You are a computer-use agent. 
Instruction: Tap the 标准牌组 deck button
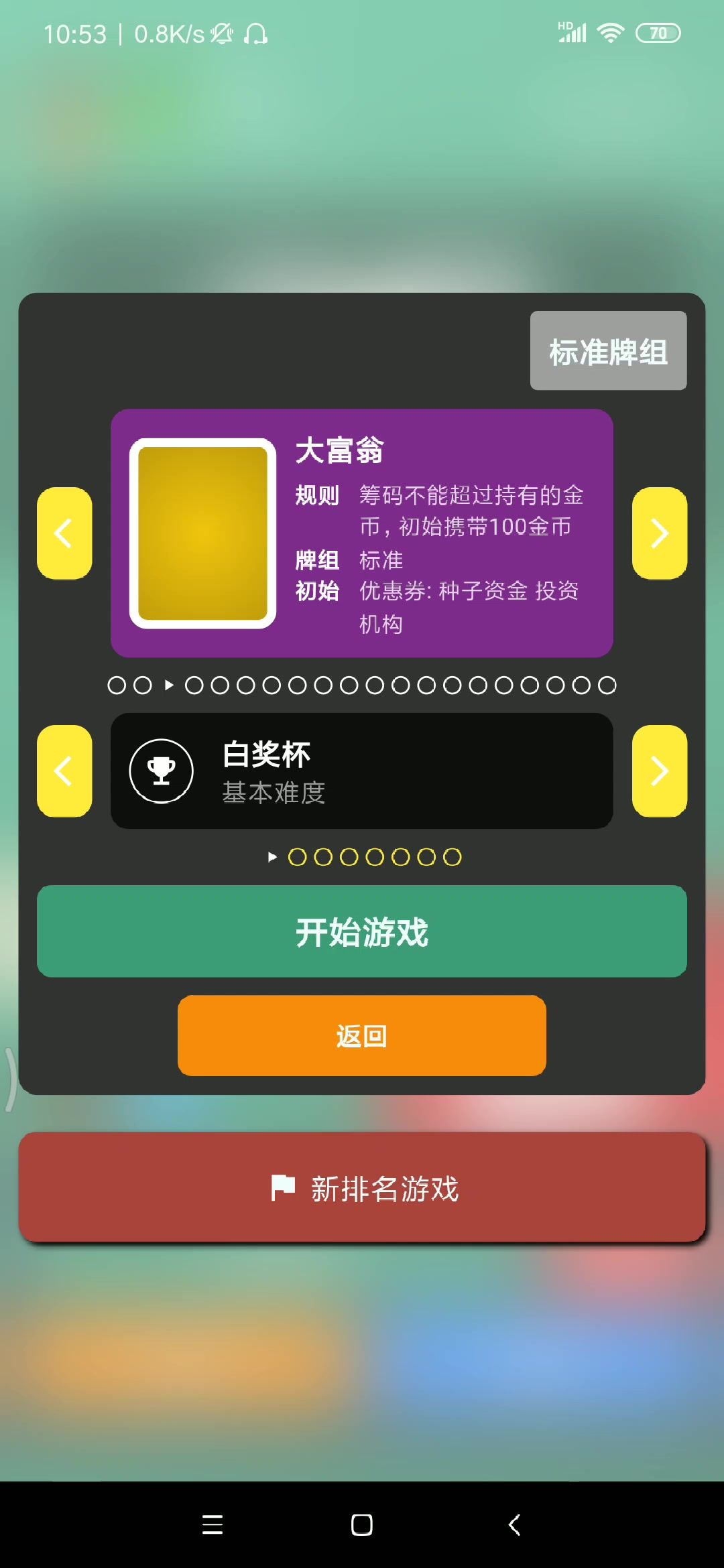point(608,350)
